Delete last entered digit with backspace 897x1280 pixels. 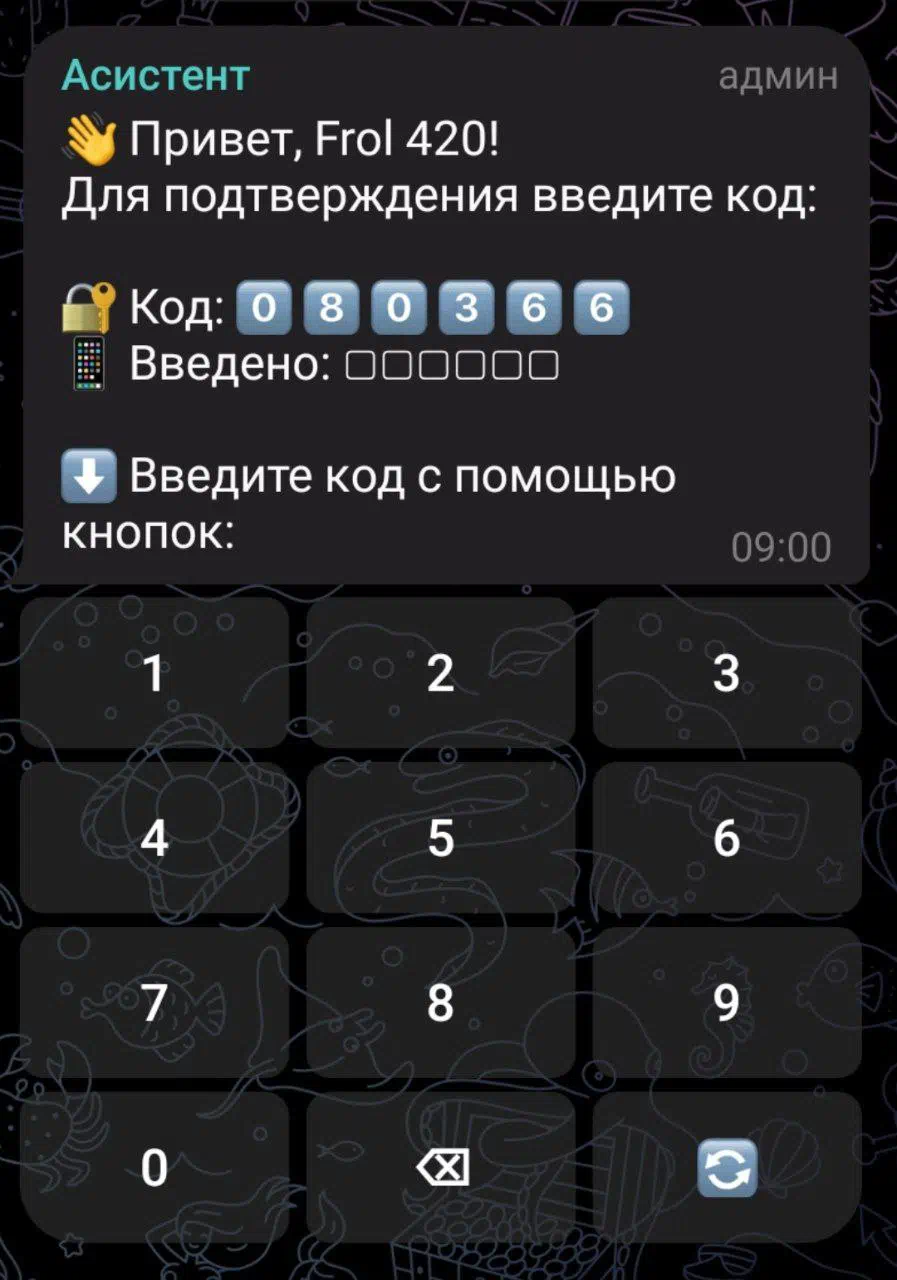(440, 1167)
